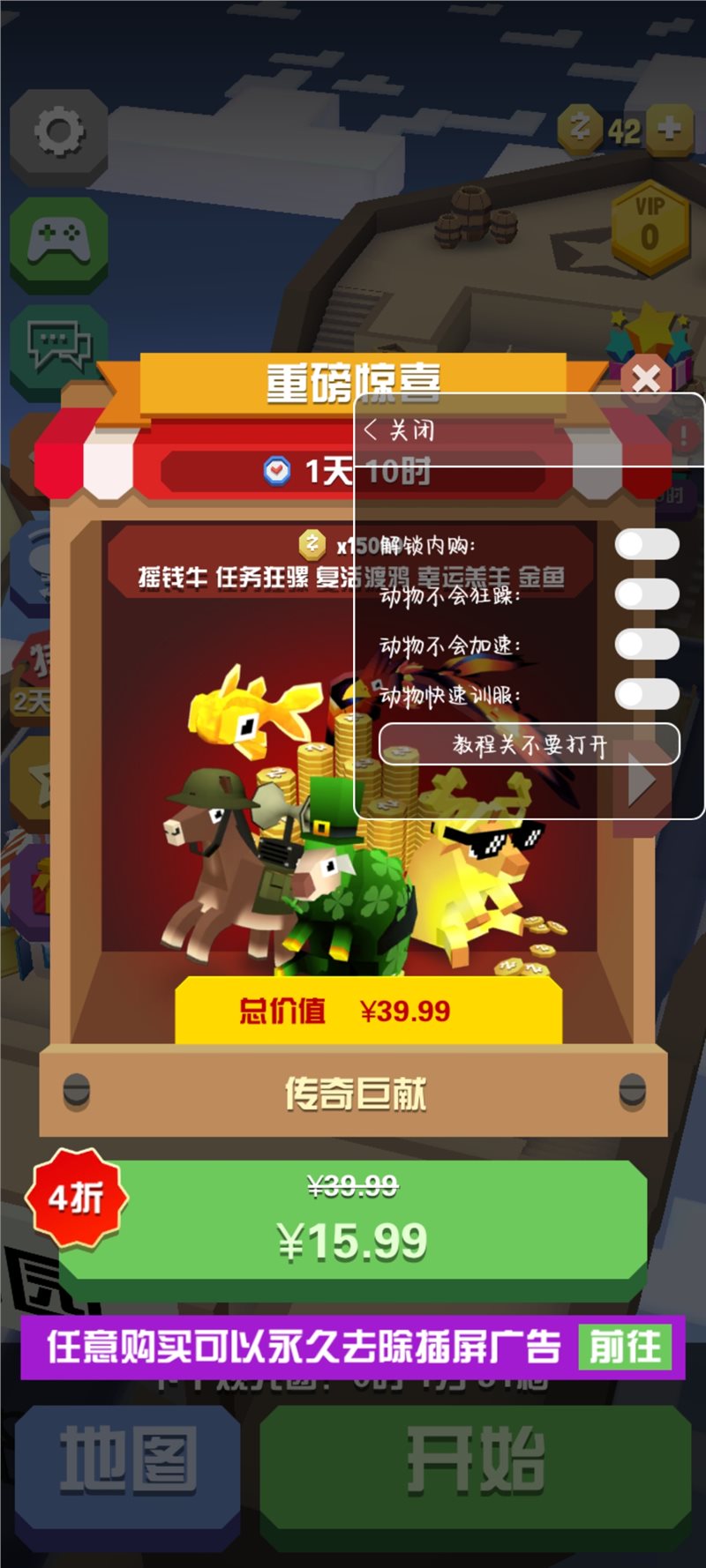Tap 关闭 to close the mod menu
This screenshot has height=1568, width=706.
(400, 430)
